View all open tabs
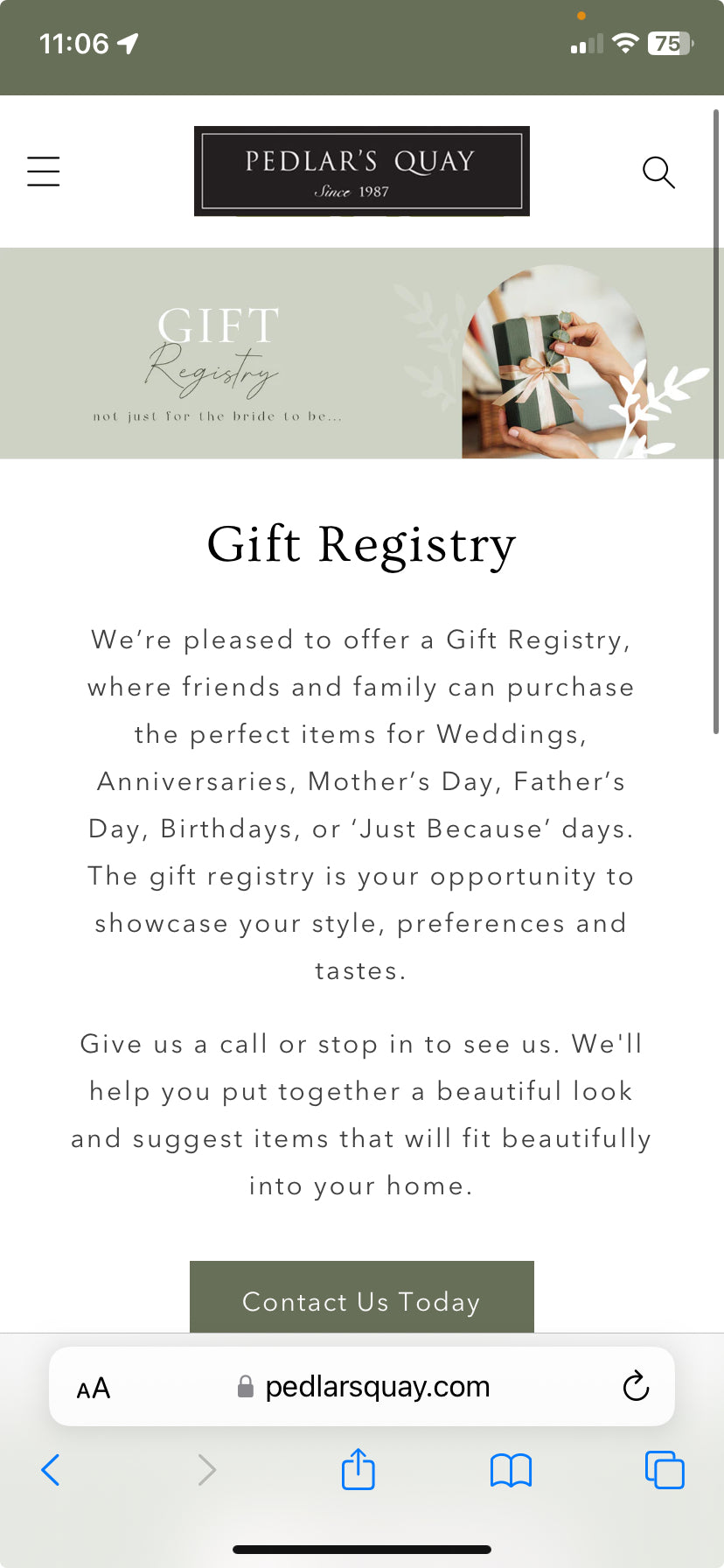 tap(665, 1470)
